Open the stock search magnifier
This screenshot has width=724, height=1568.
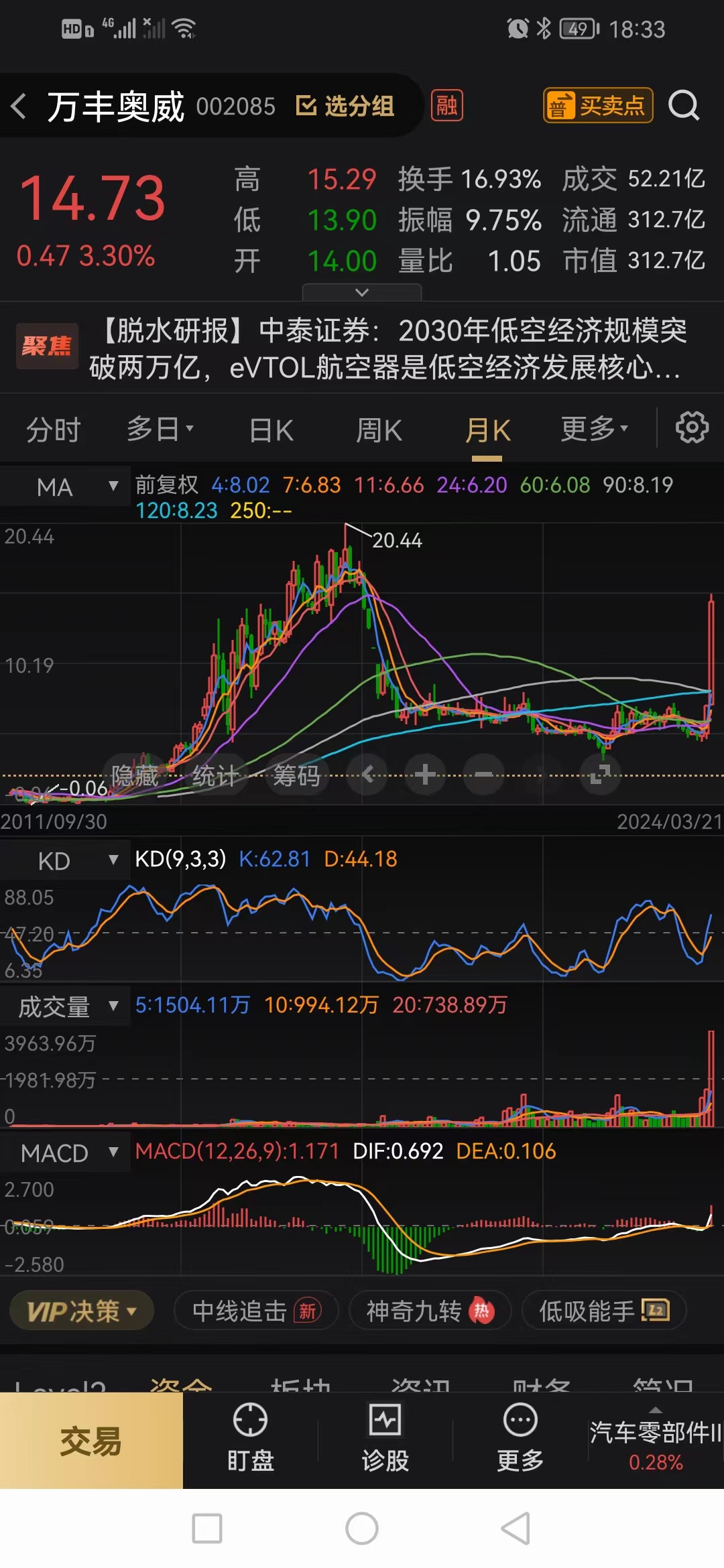tap(684, 107)
